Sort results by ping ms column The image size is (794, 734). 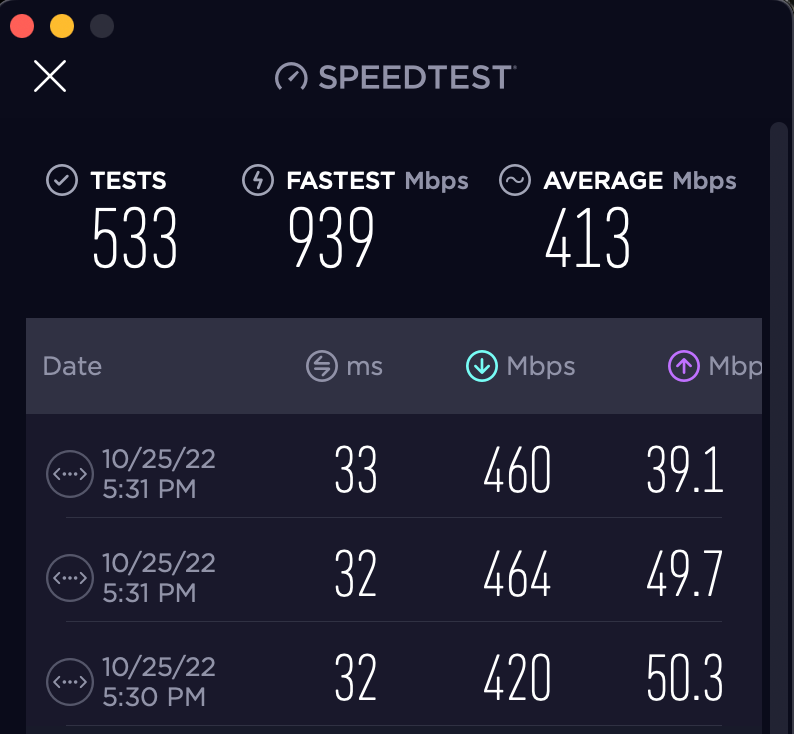345,367
